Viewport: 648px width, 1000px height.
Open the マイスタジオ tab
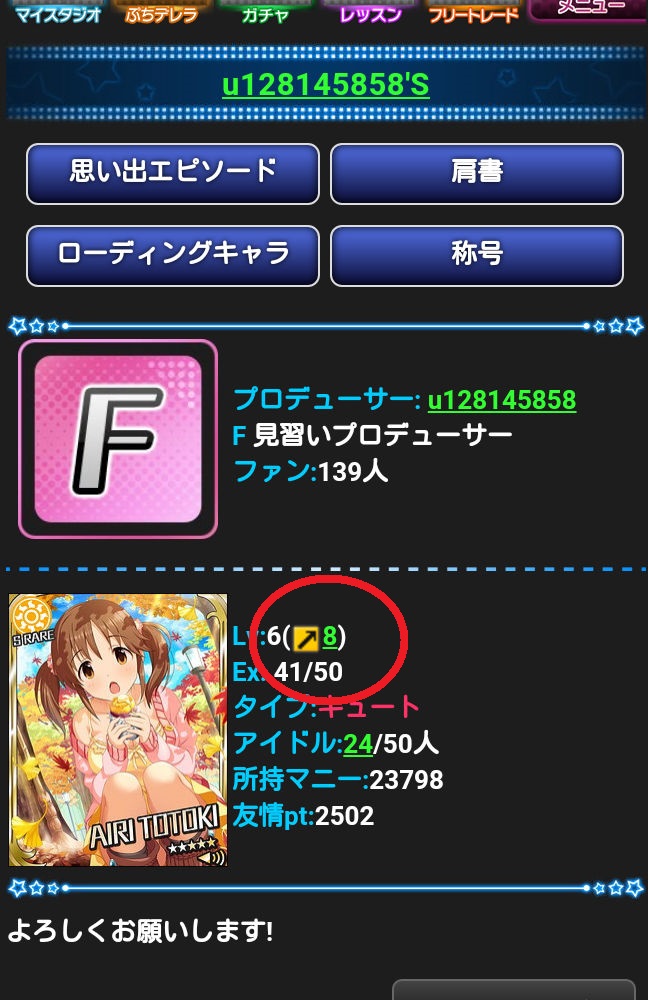(58, 12)
